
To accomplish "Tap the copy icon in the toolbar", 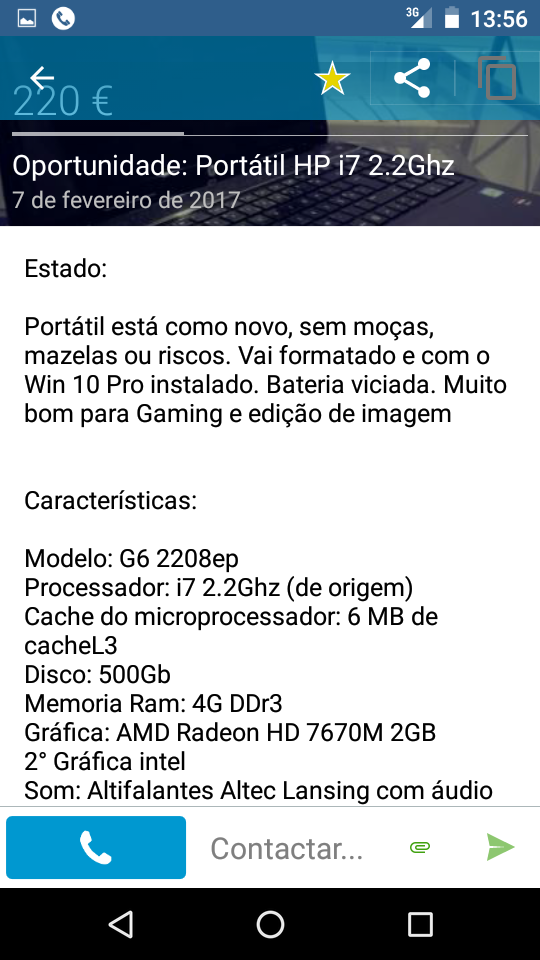I will [x=497, y=78].
